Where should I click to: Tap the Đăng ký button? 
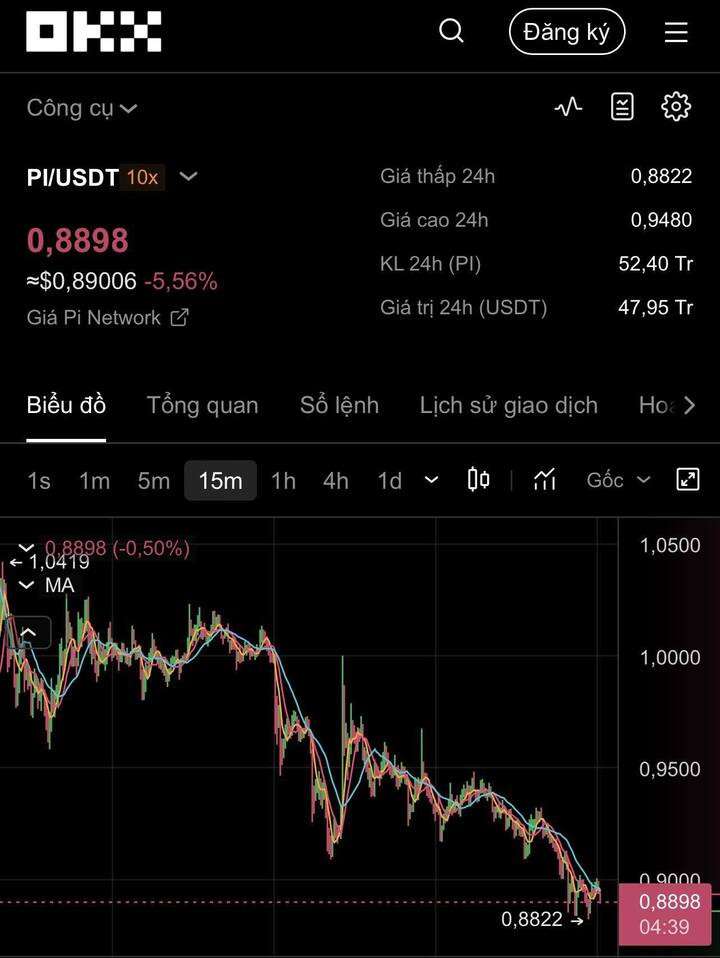point(566,32)
